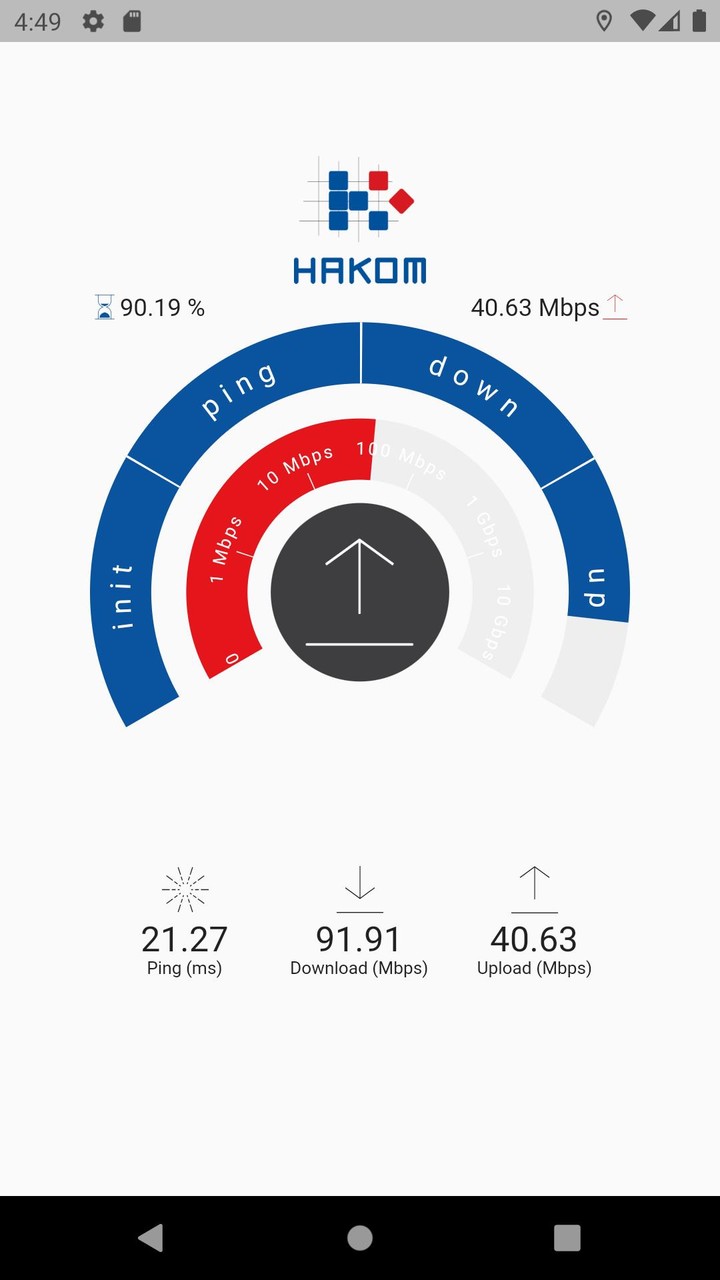Return to the home screen
Screen dimensions: 720x1280
[x=360, y=1238]
